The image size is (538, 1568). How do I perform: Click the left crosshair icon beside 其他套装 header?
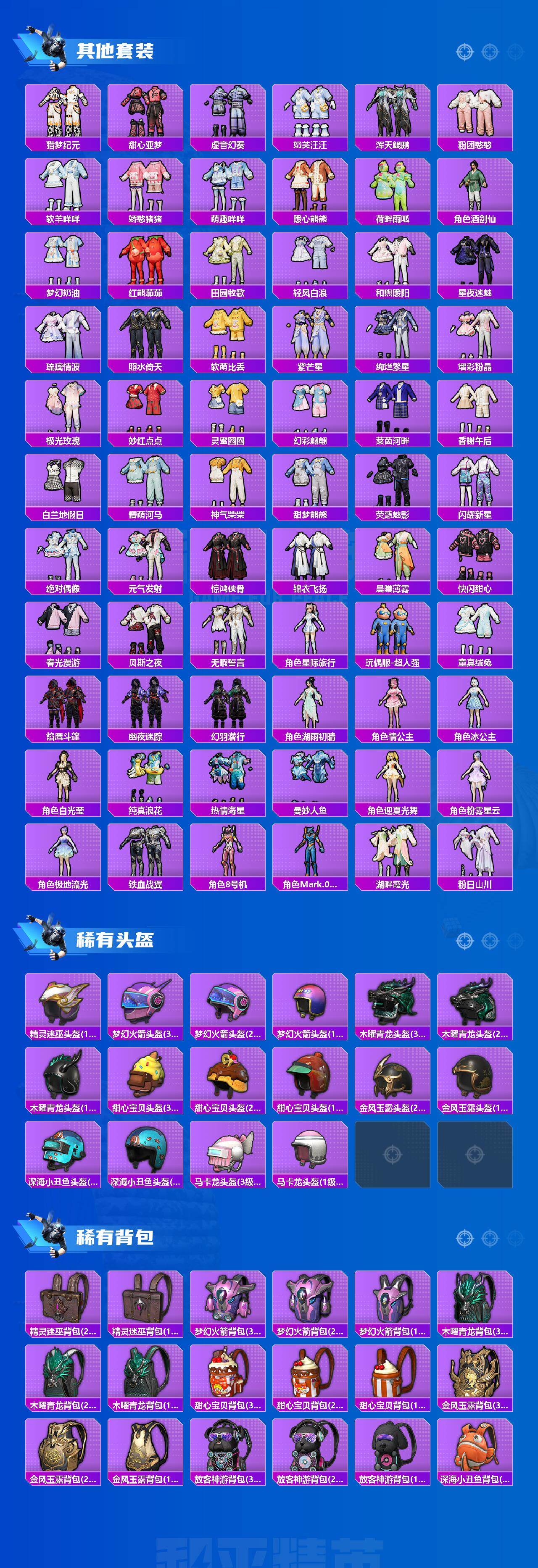464,53
